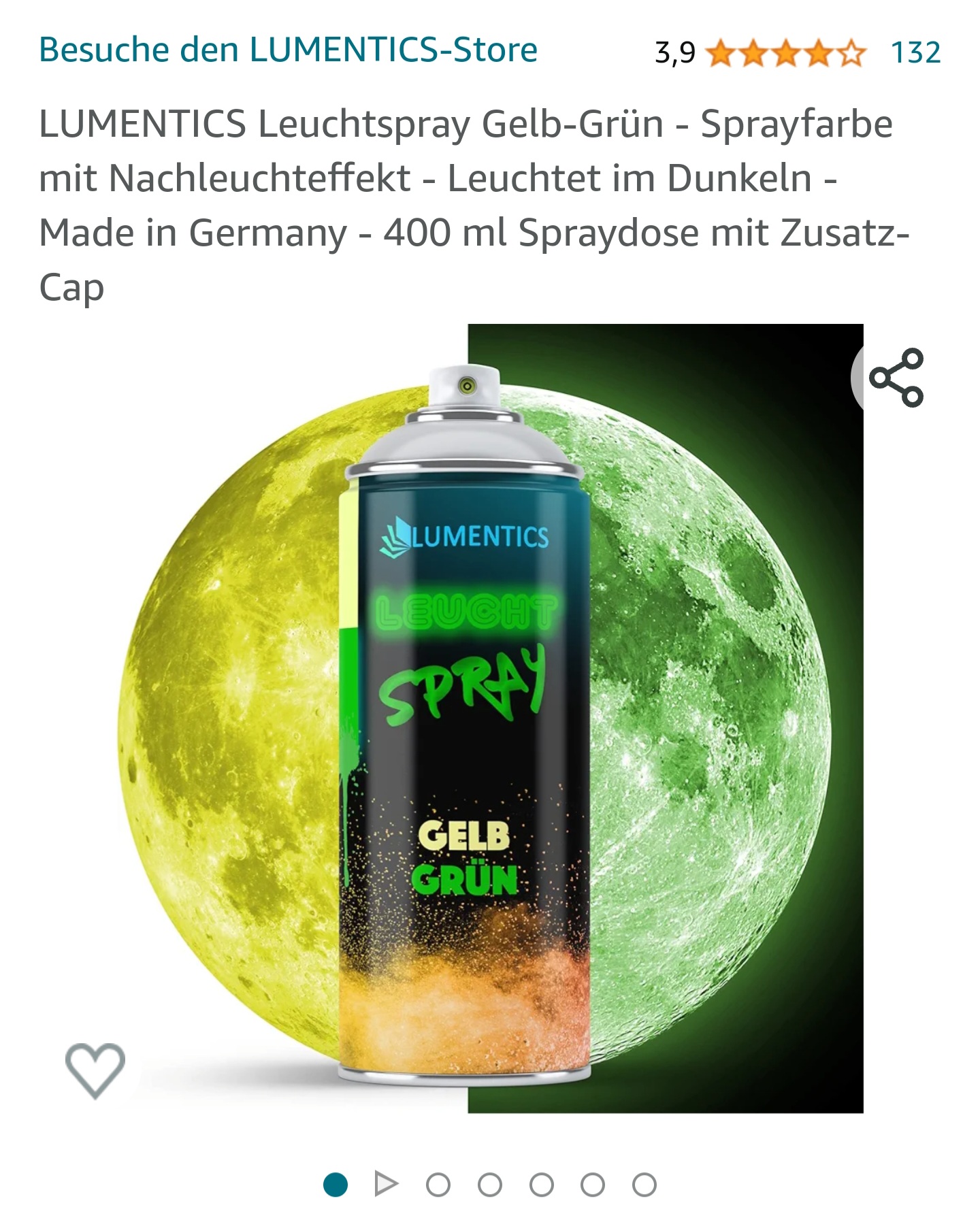Viewport: 980px width, 1220px height.
Task: Add spray to wish list with heart
Action: point(95,1070)
